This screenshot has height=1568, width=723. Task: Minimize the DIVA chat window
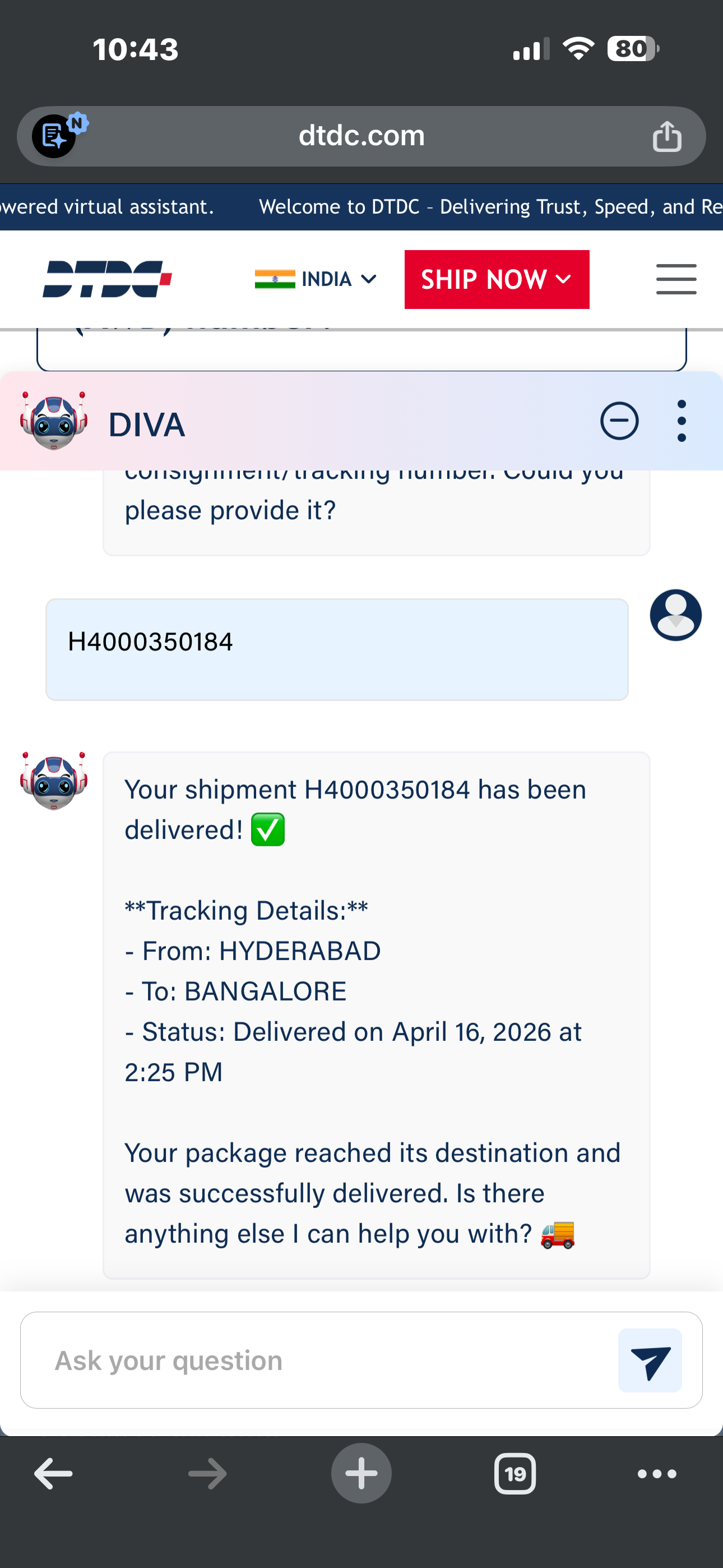pyautogui.click(x=619, y=421)
